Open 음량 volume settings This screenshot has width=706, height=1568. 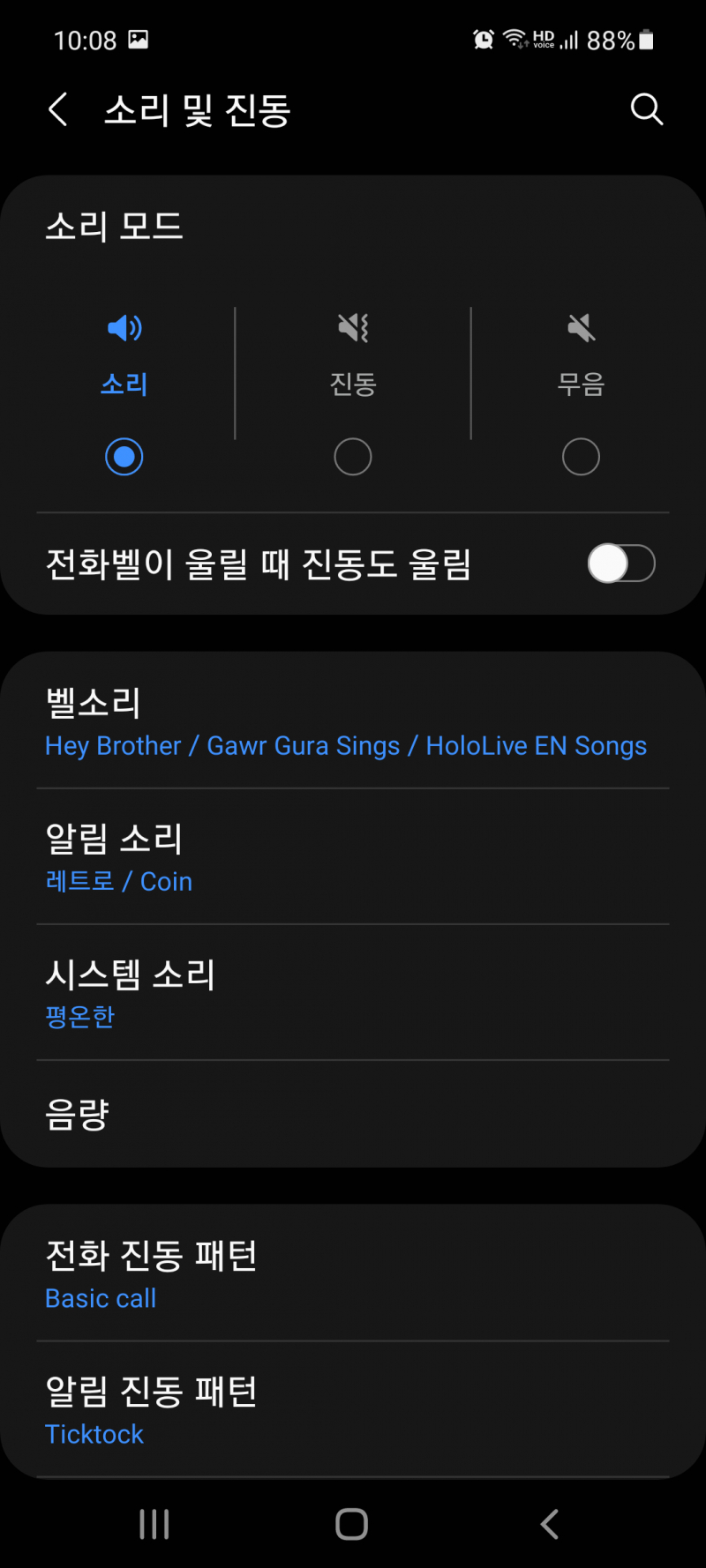[353, 1115]
